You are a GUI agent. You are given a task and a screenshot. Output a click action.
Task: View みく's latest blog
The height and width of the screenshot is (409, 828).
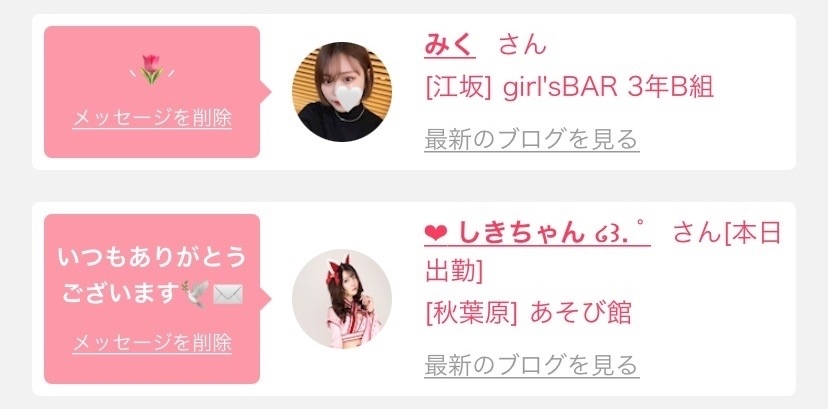(x=531, y=139)
